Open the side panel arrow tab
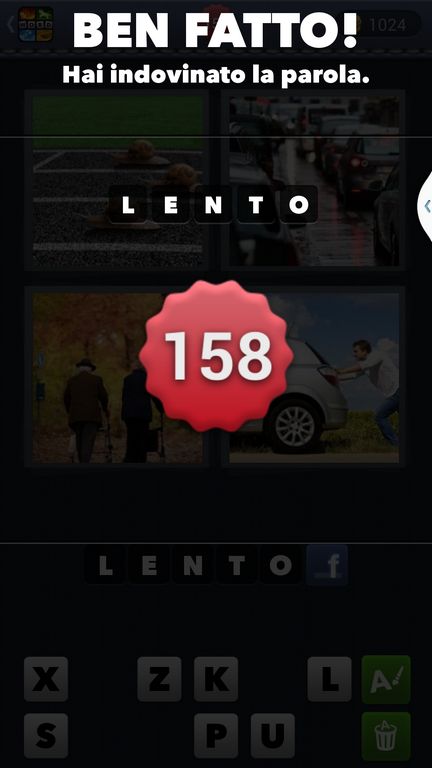 [x=425, y=206]
